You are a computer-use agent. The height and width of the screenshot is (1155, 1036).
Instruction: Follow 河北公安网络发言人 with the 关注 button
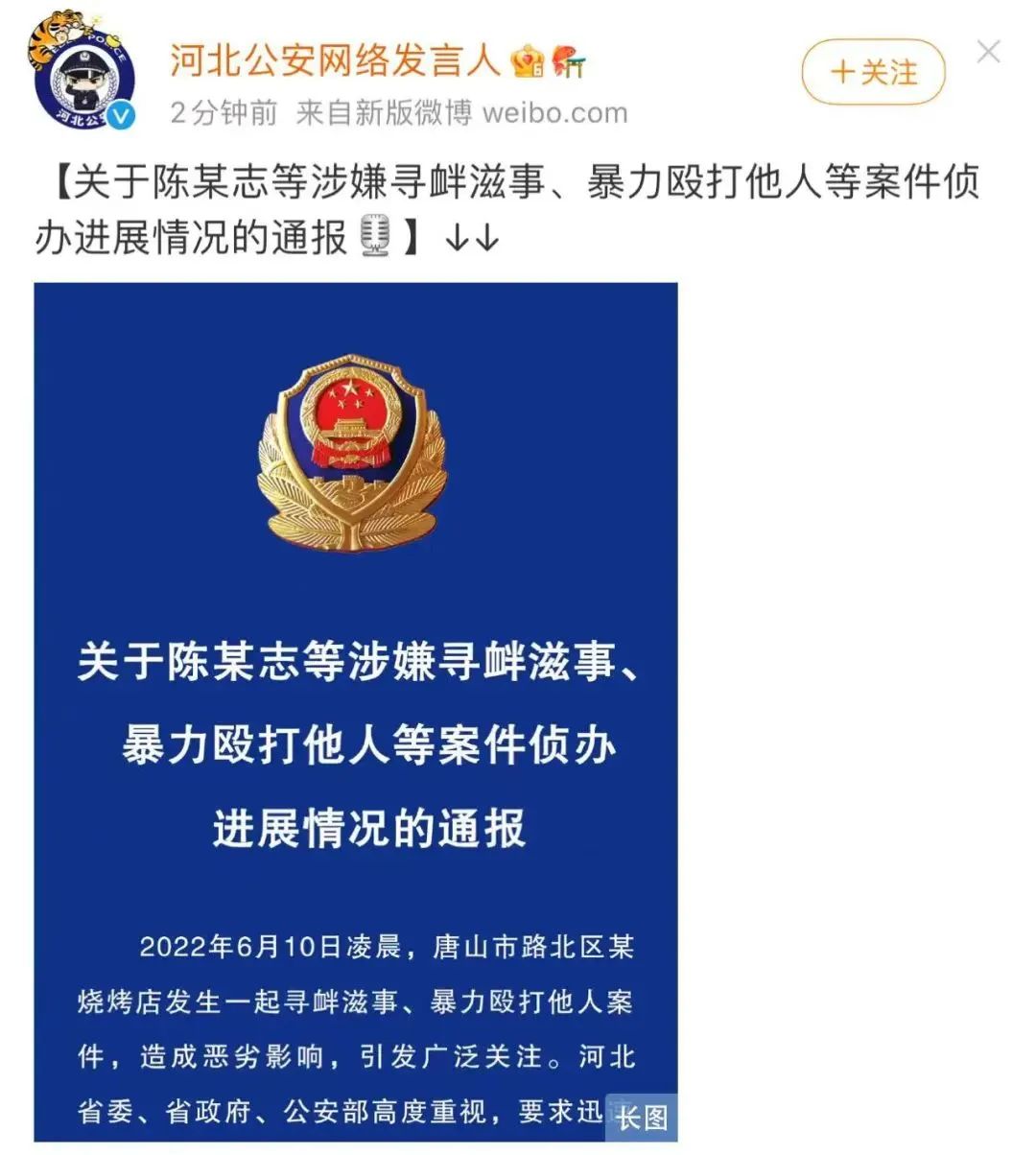[x=873, y=72]
